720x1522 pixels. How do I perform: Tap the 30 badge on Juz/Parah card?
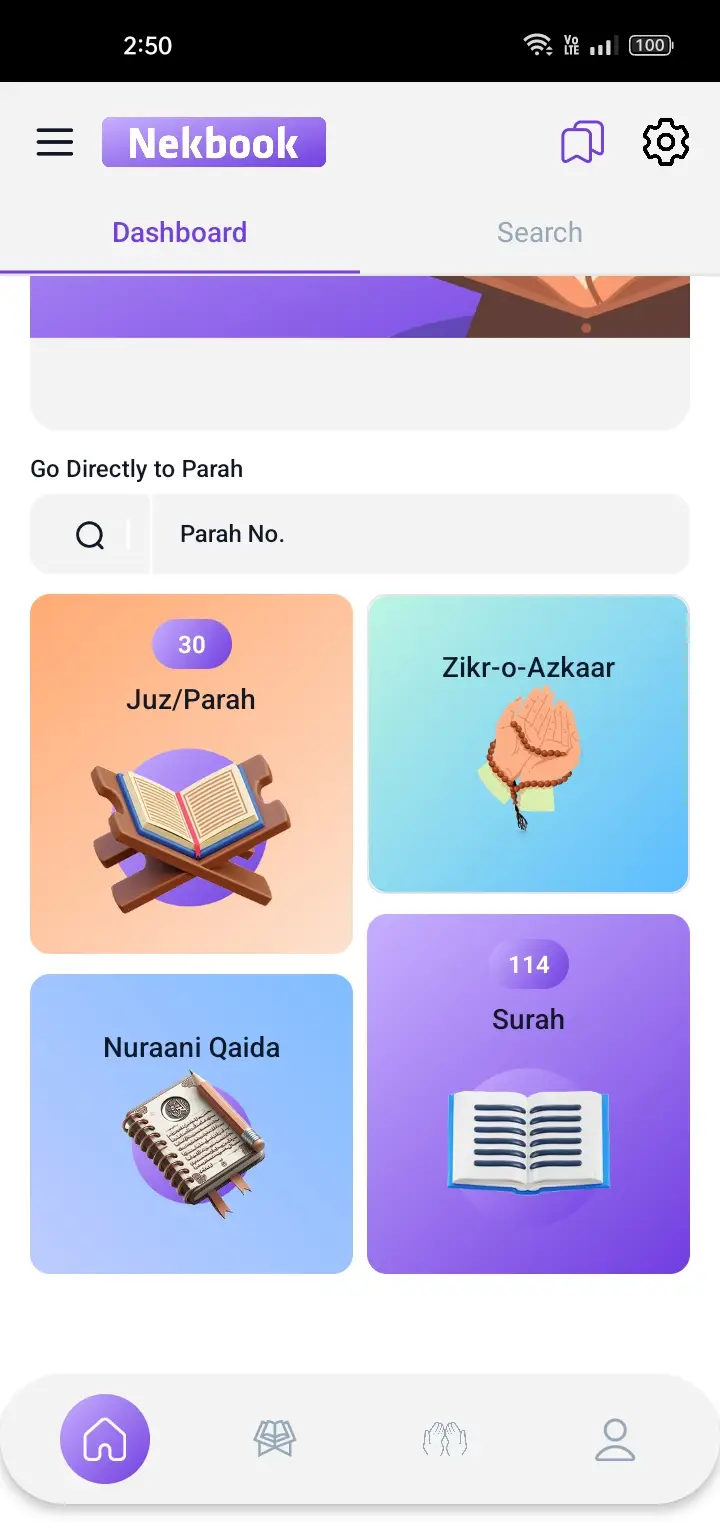point(191,644)
